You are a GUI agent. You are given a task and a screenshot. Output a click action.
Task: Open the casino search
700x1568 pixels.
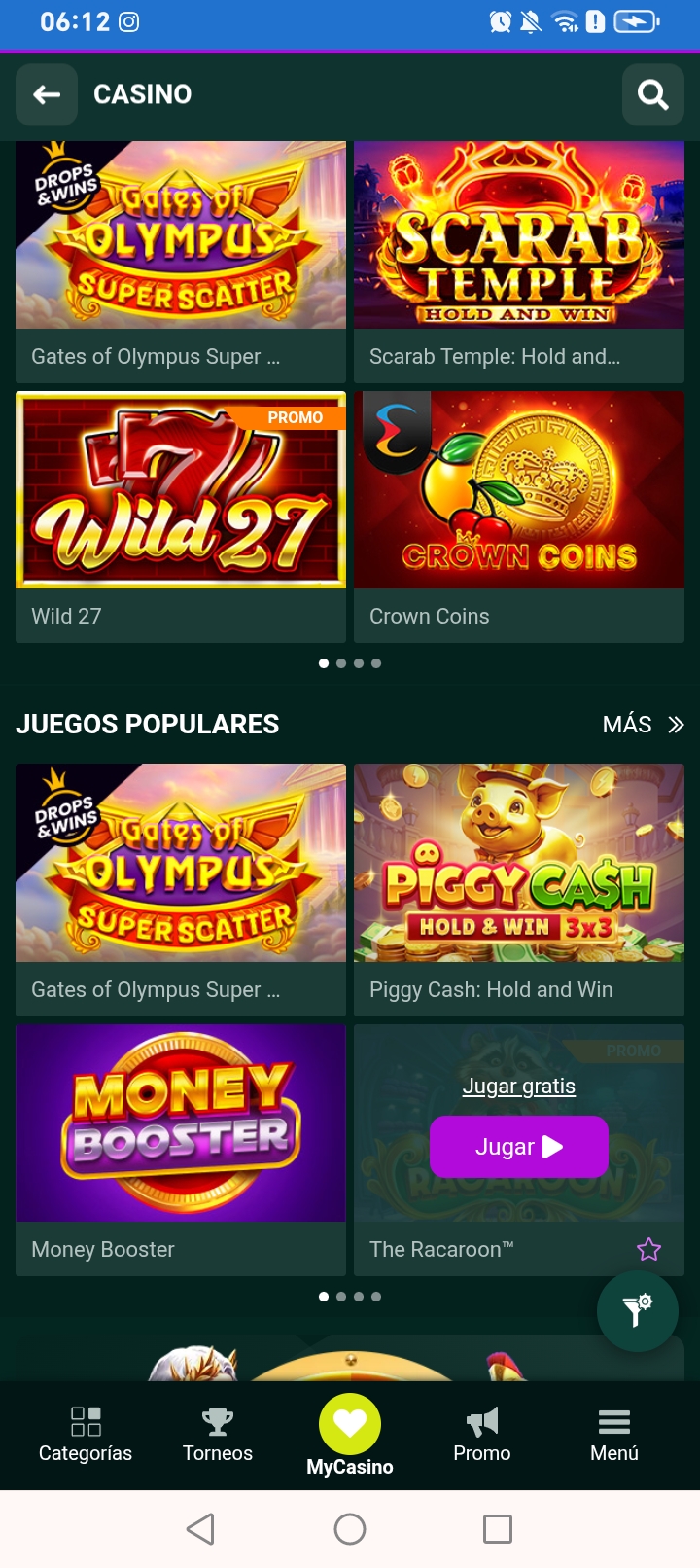point(652,94)
